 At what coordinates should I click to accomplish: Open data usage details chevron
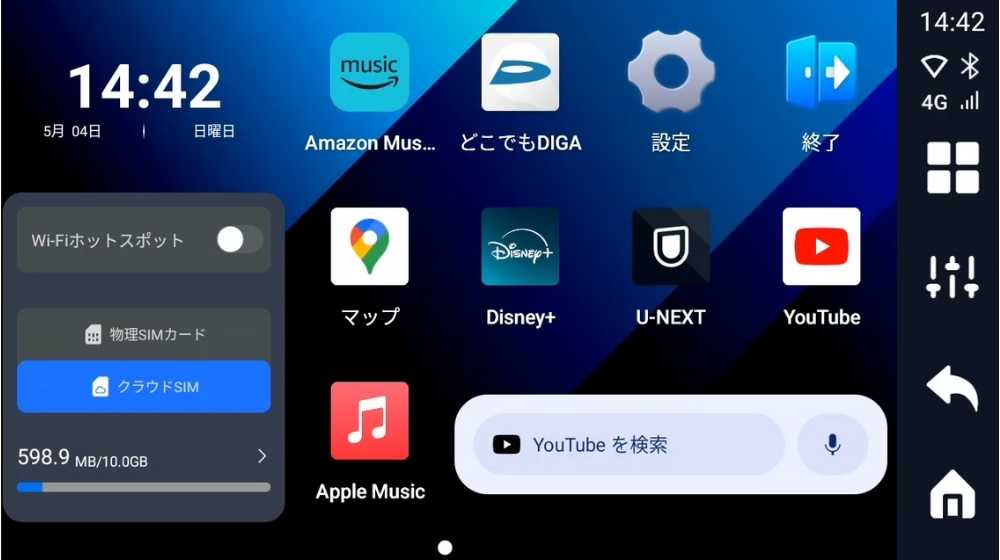pyautogui.click(x=262, y=457)
